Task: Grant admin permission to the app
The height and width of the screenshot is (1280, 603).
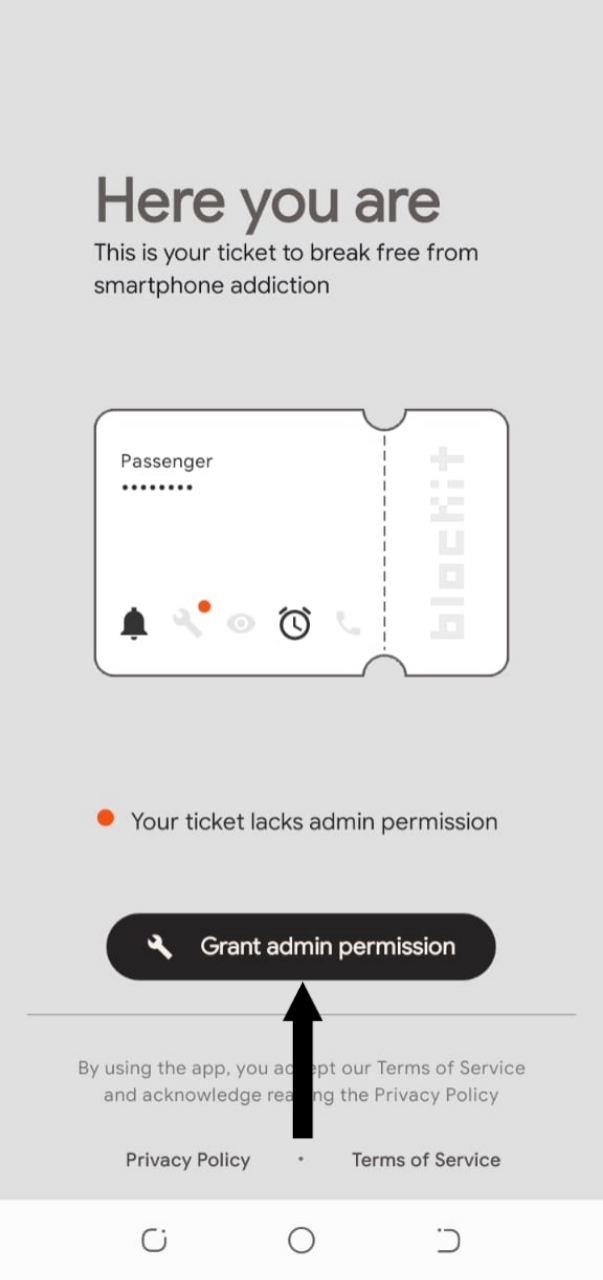Action: point(301,946)
